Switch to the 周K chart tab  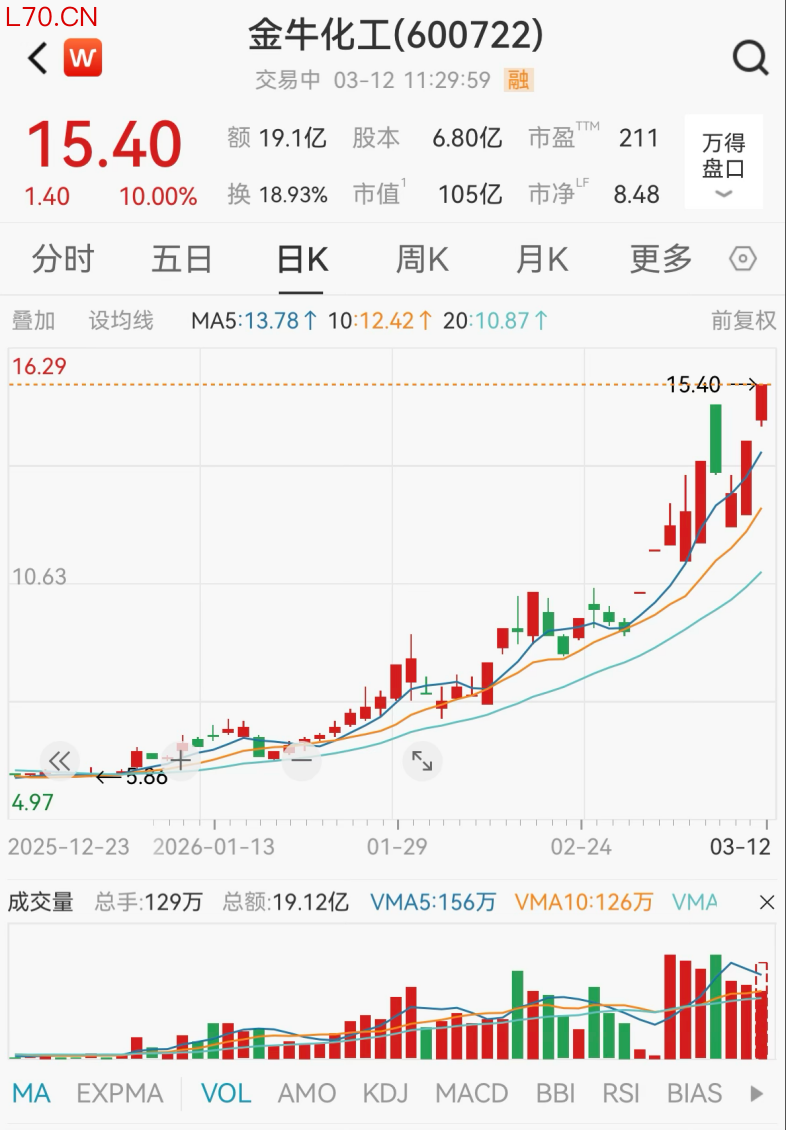click(x=422, y=260)
